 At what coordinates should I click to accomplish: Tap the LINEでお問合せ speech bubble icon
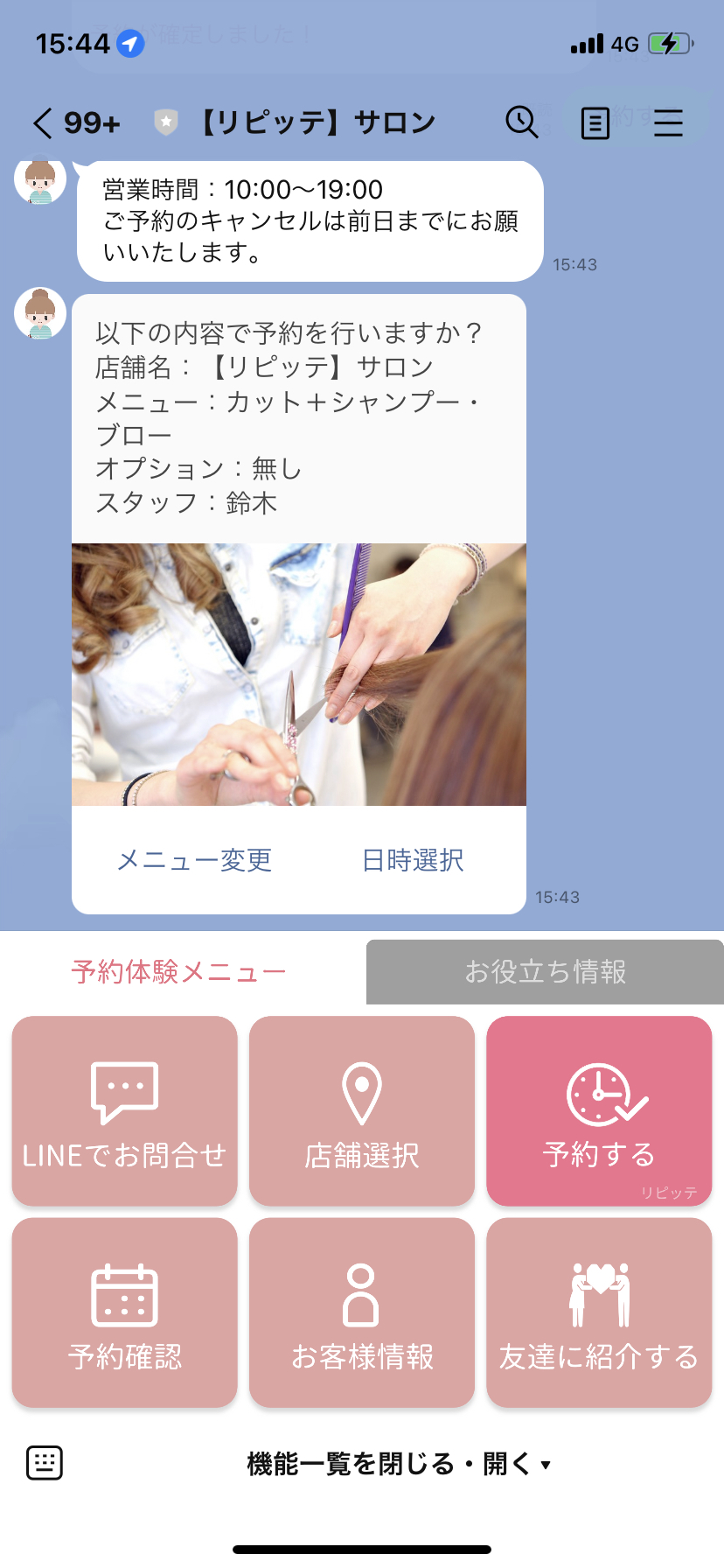(x=123, y=1091)
